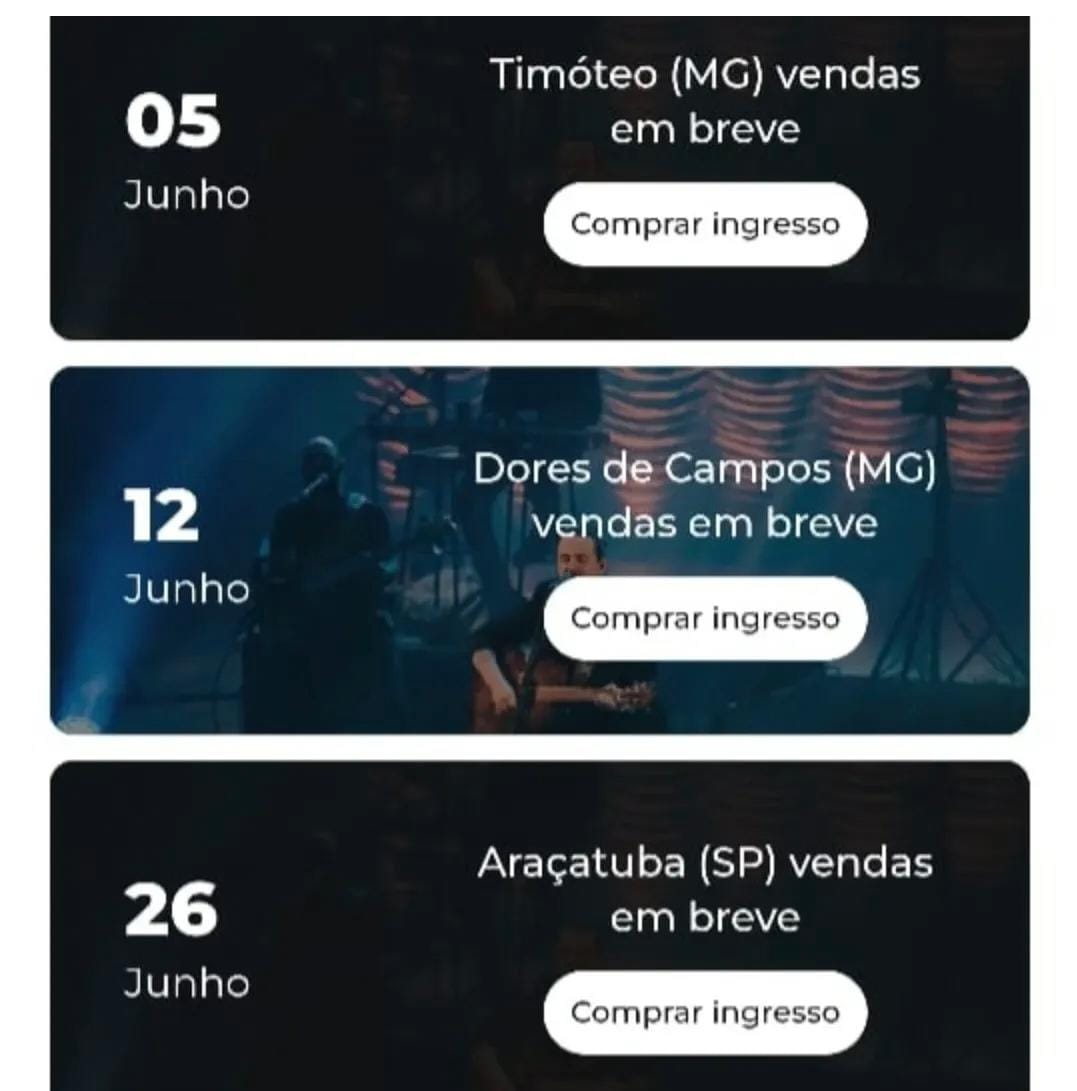This screenshot has width=1077, height=1091.
Task: Tap Comprar ingresso for Dores de Campos
Action: [x=705, y=618]
